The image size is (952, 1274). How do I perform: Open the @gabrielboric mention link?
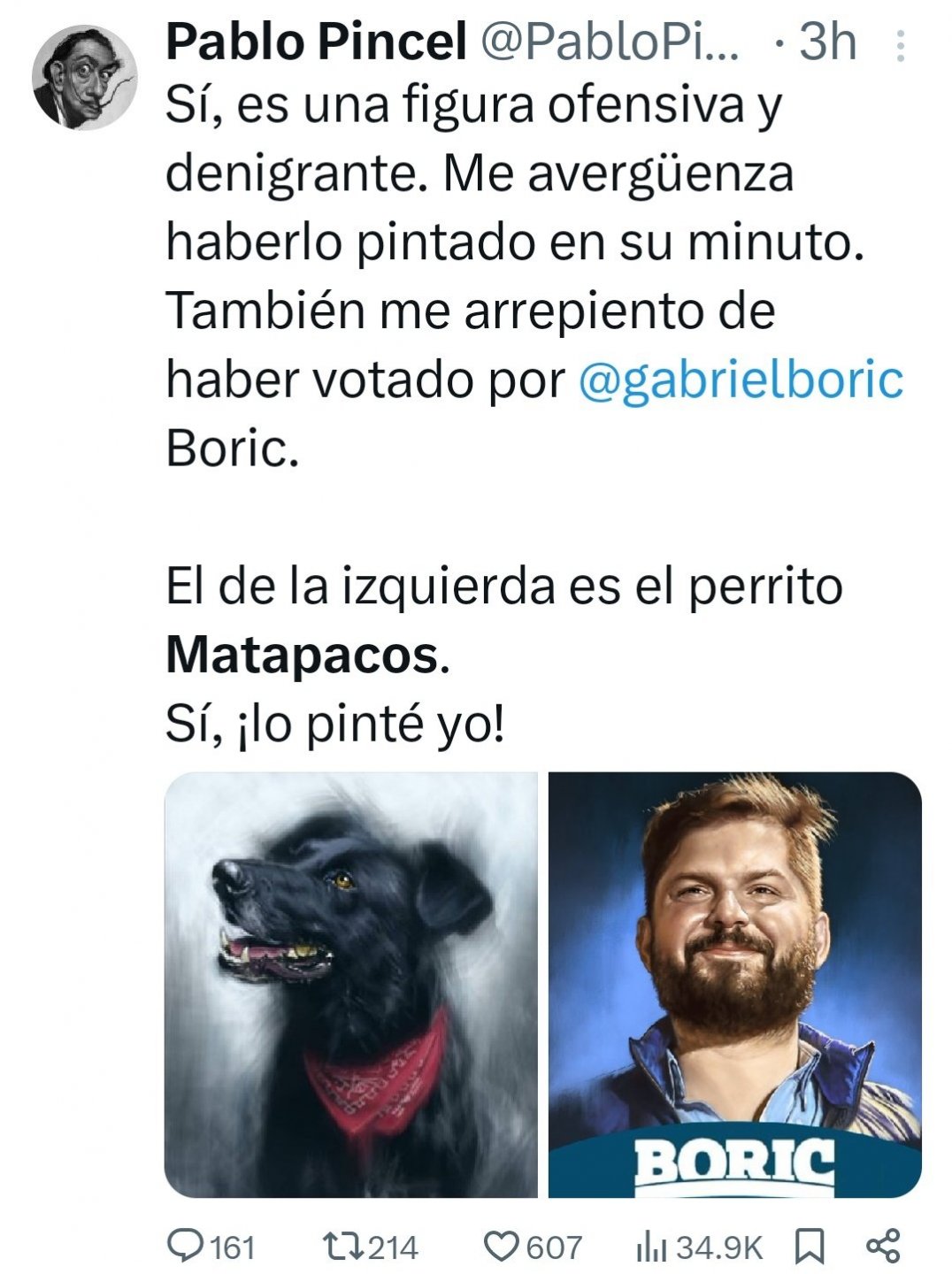741,380
